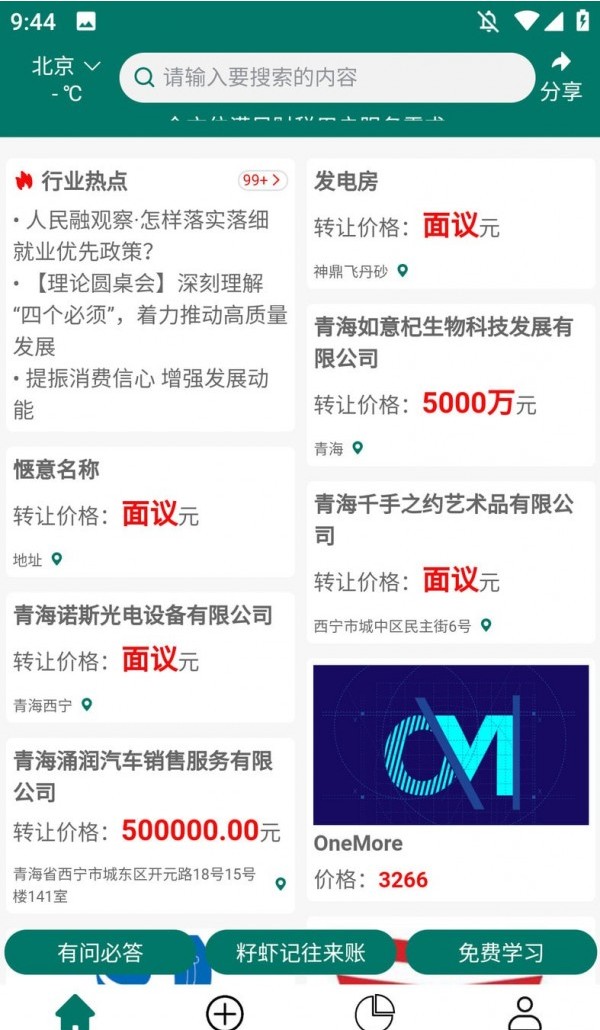The image size is (600, 1030).
Task: Open the 惬意名称 listing card
Action: click(x=150, y=512)
